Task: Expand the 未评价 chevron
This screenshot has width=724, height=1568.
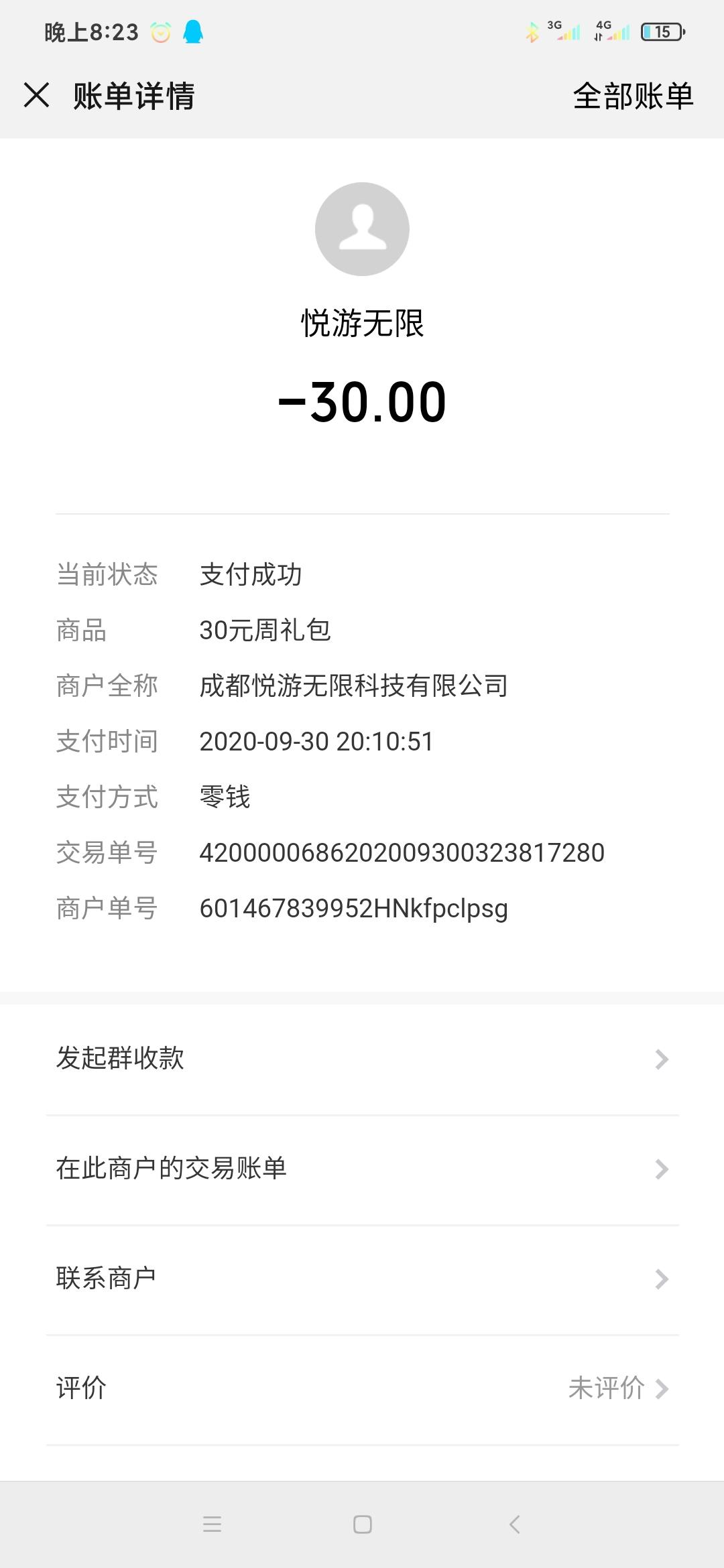Action: pyautogui.click(x=662, y=1389)
